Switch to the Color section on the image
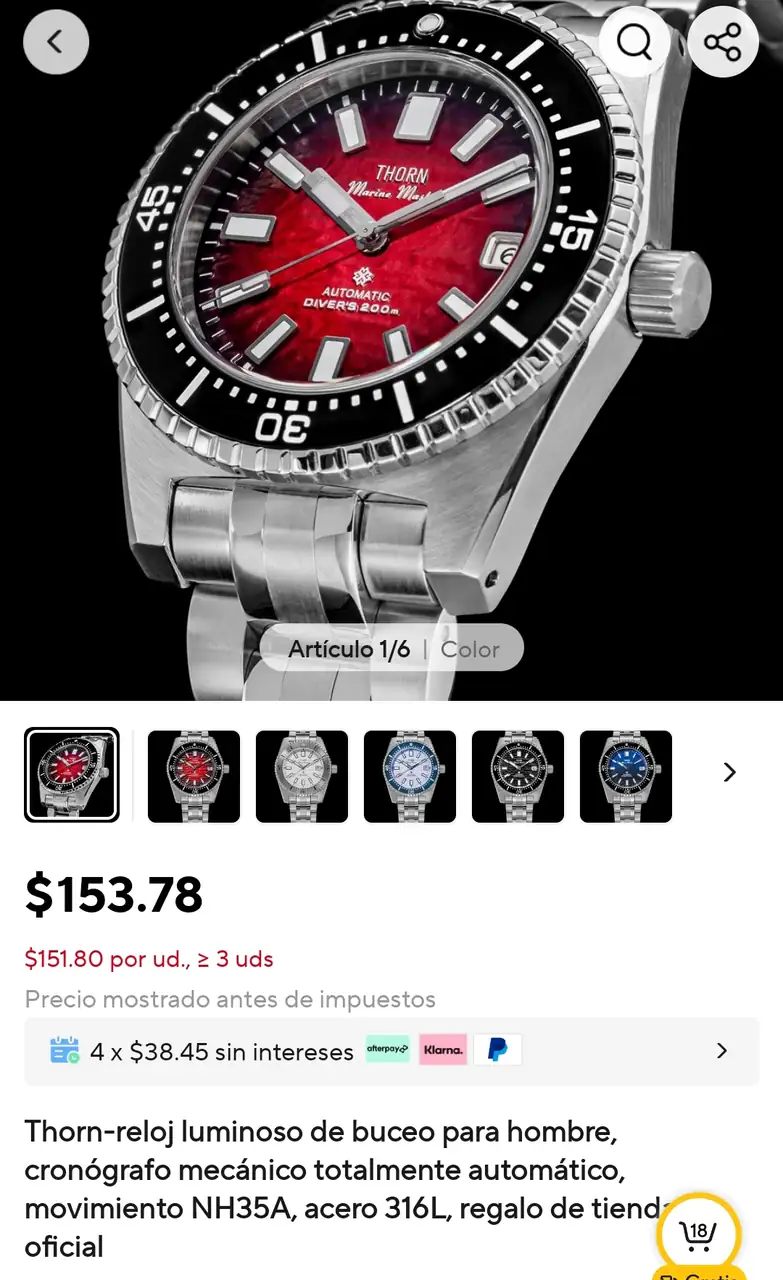This screenshot has height=1280, width=783. (x=470, y=649)
